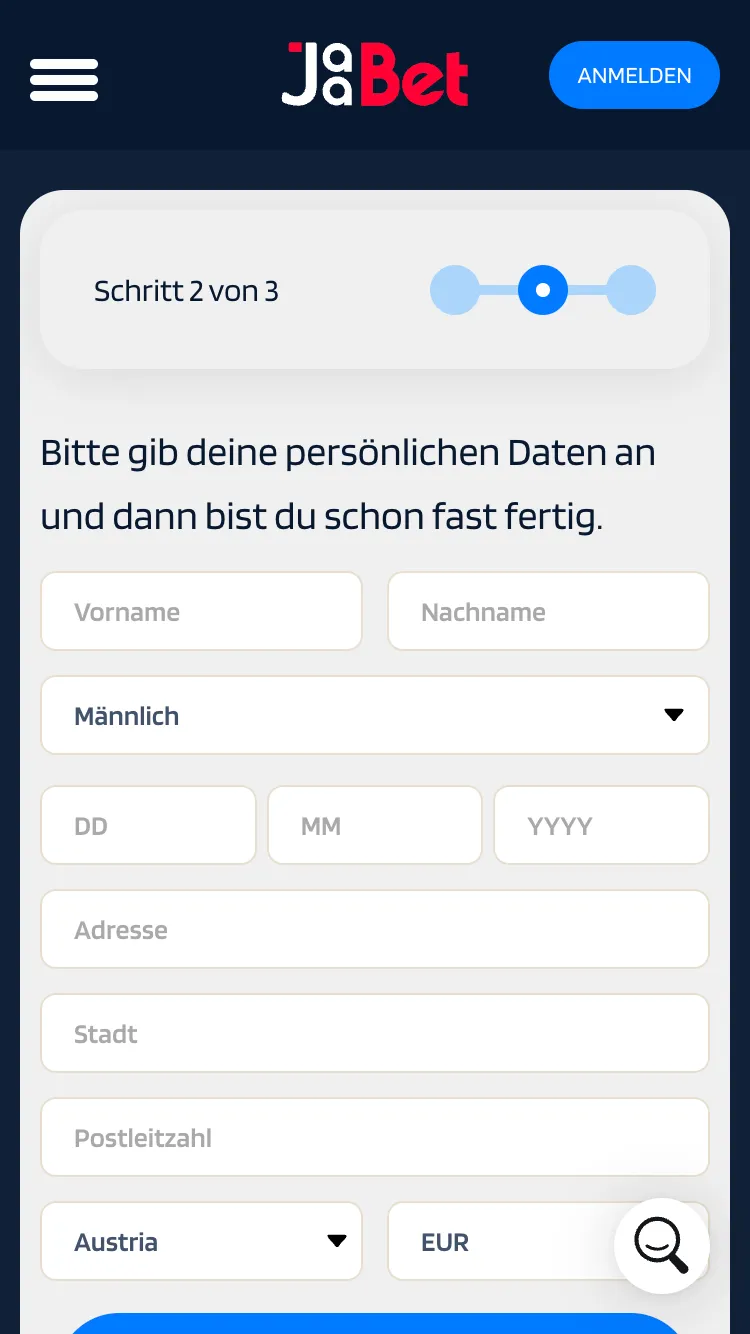Viewport: 750px width, 1334px height.
Task: Select the Postleitzahl field
Action: point(375,1138)
